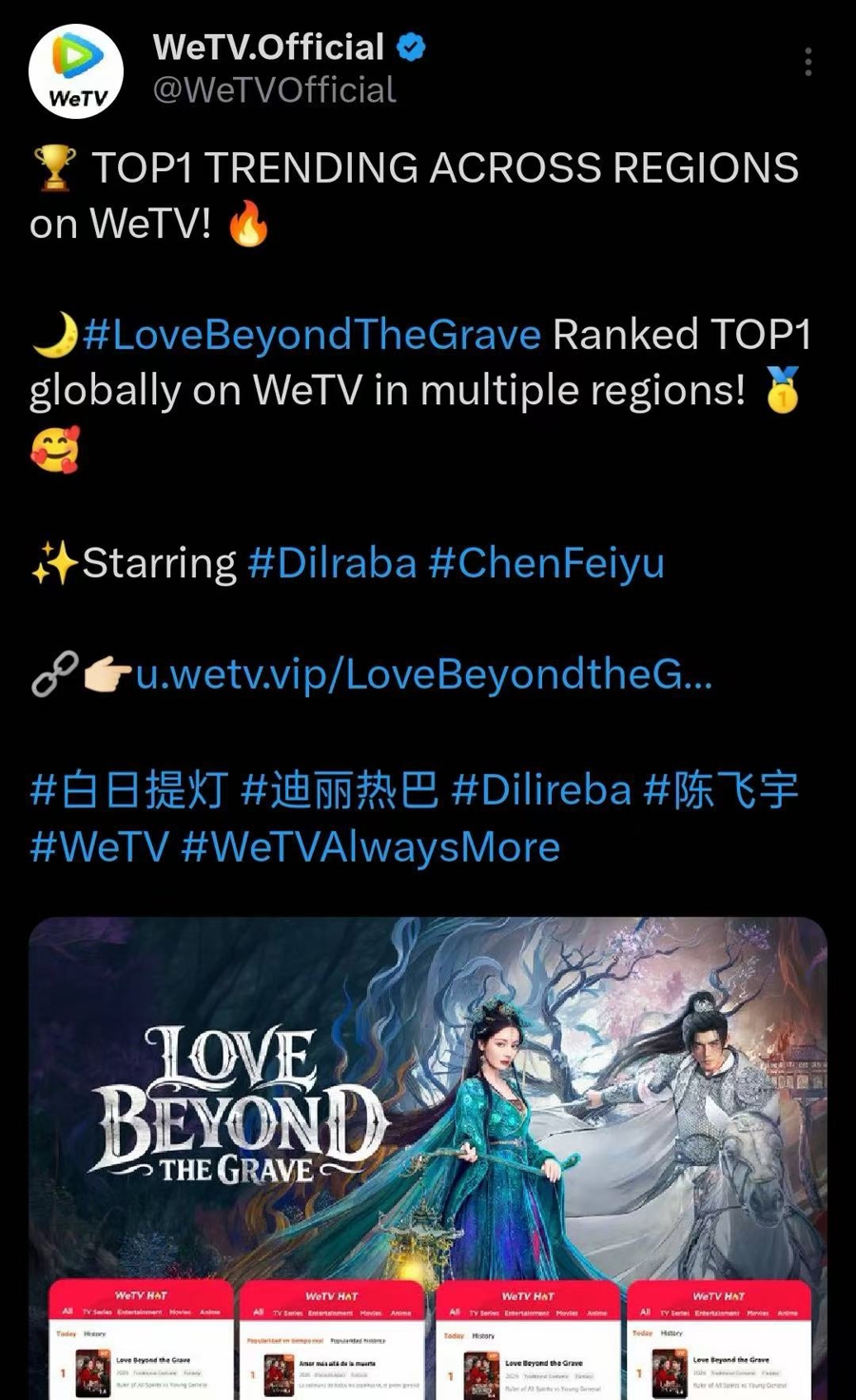Open the #Dilireba hashtag
856x1400 pixels.
point(540,790)
